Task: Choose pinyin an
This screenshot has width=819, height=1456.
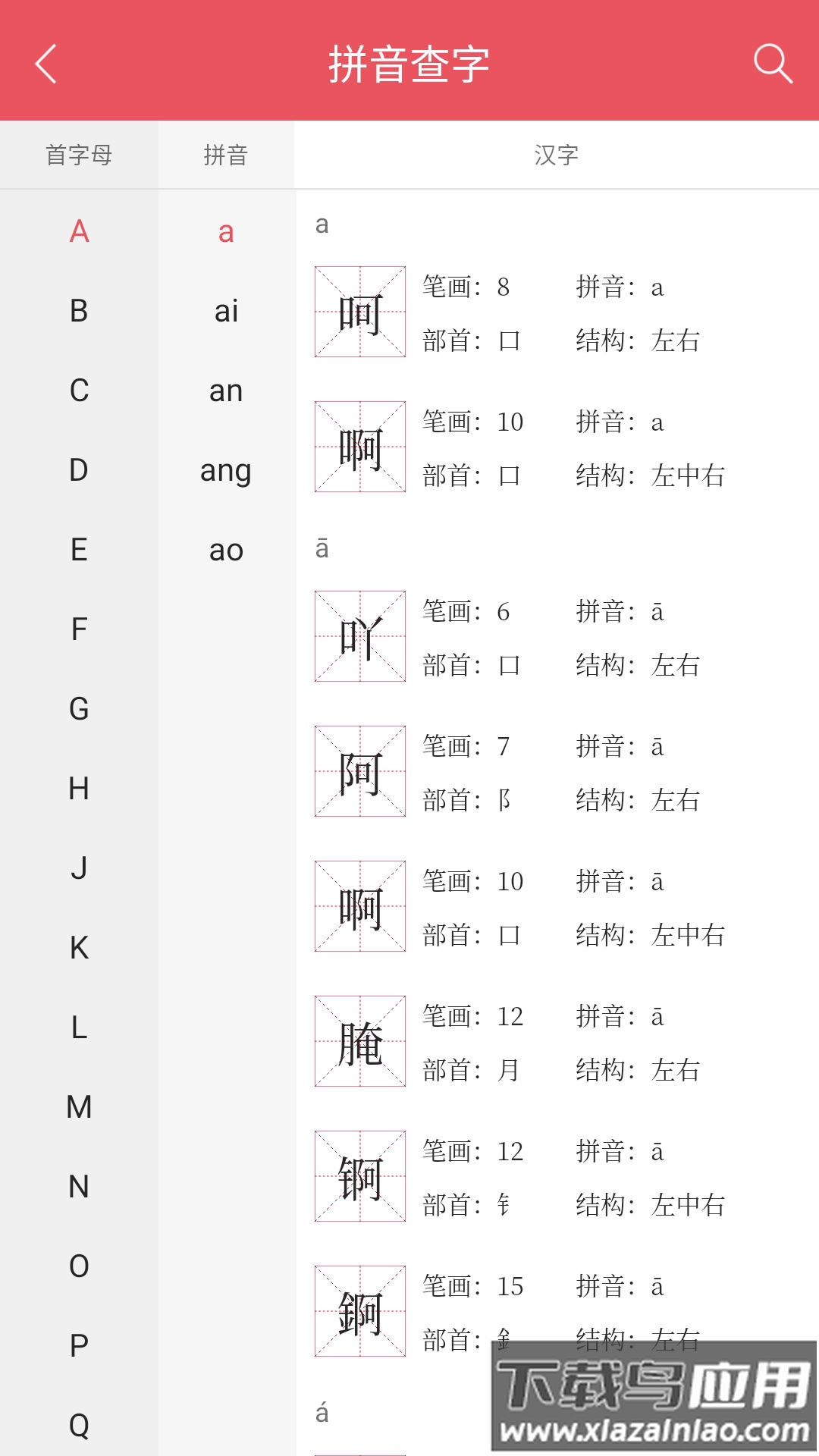Action: tap(226, 391)
